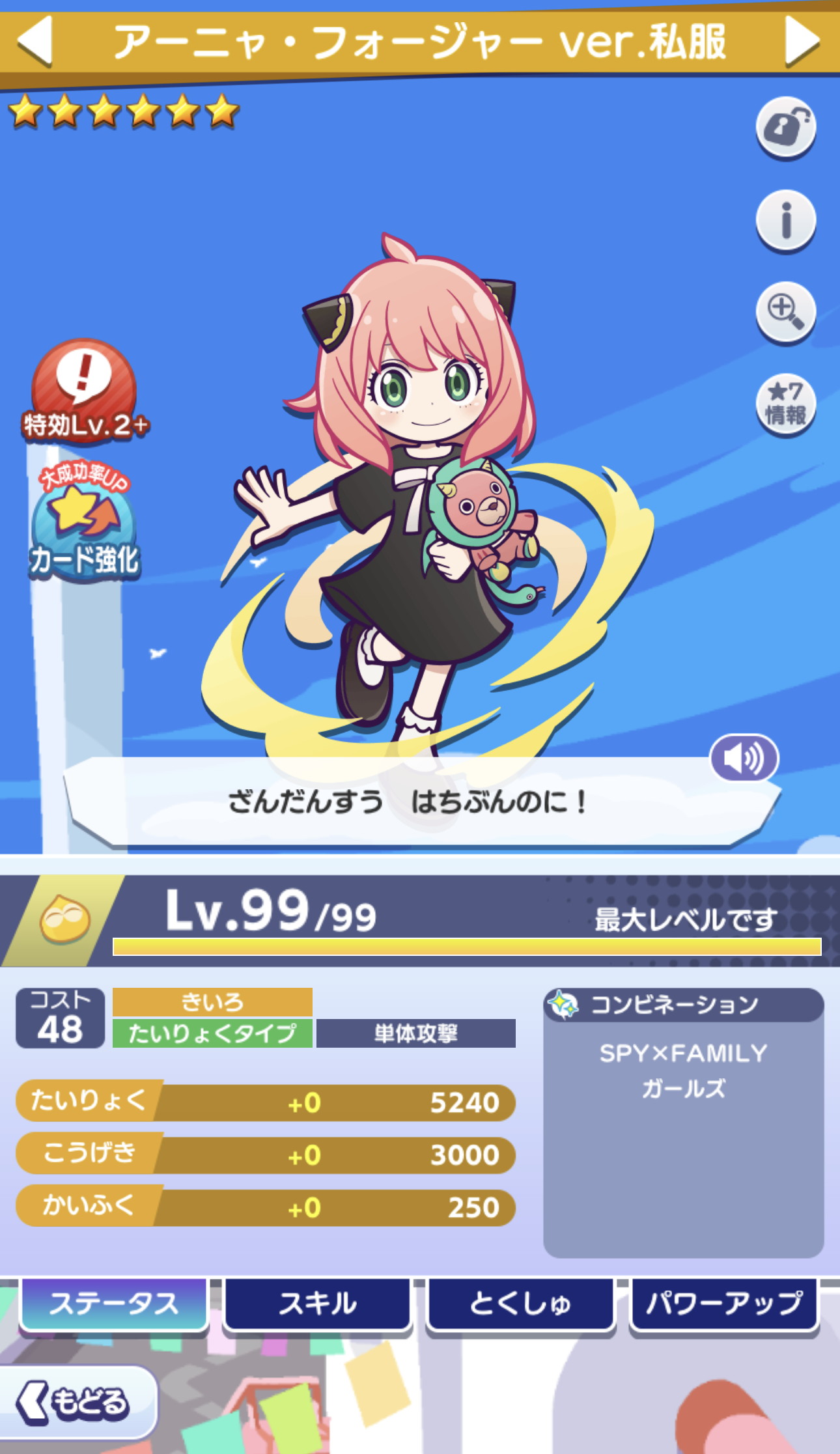The image size is (840, 1454).
Task: Zoom in on the character illustration
Action: (785, 312)
